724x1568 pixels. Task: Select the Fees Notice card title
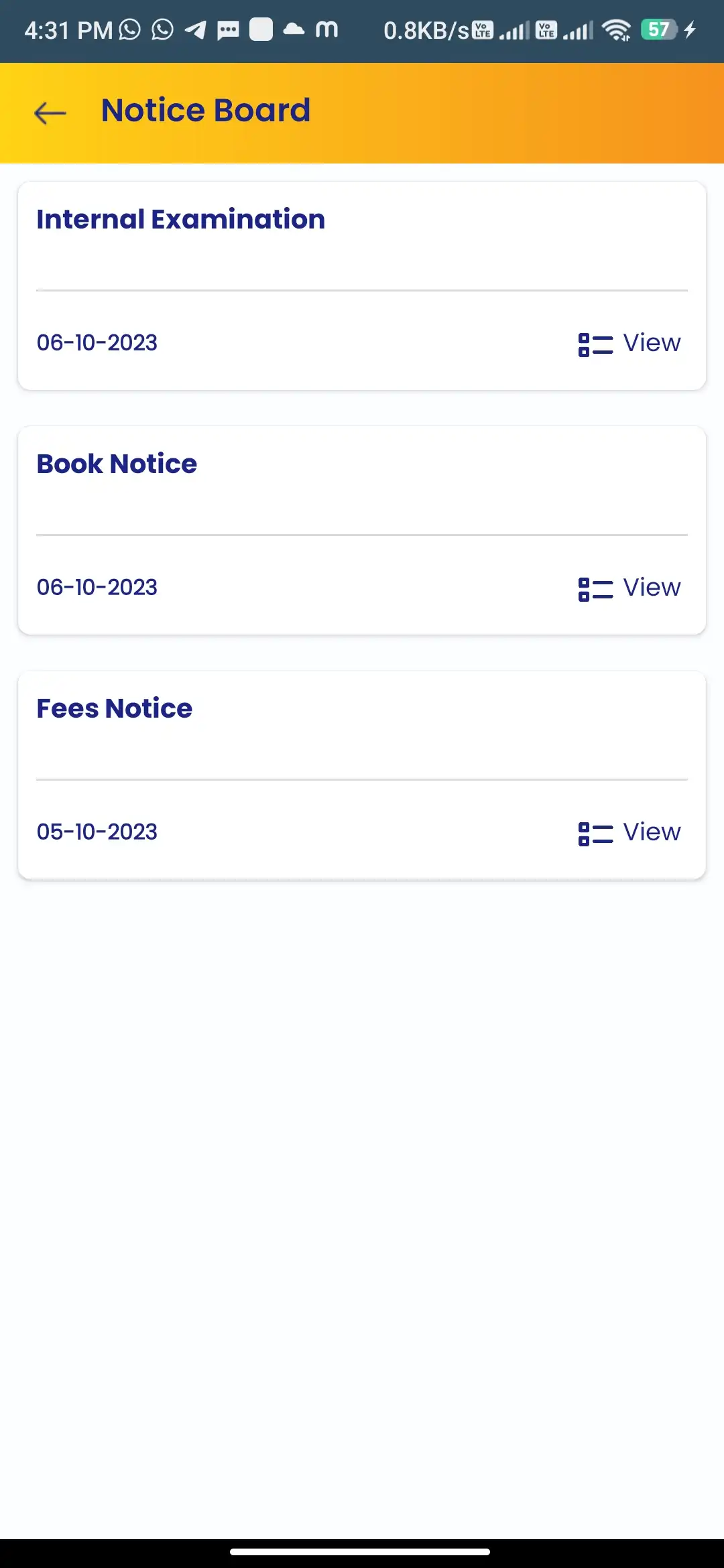[114, 708]
